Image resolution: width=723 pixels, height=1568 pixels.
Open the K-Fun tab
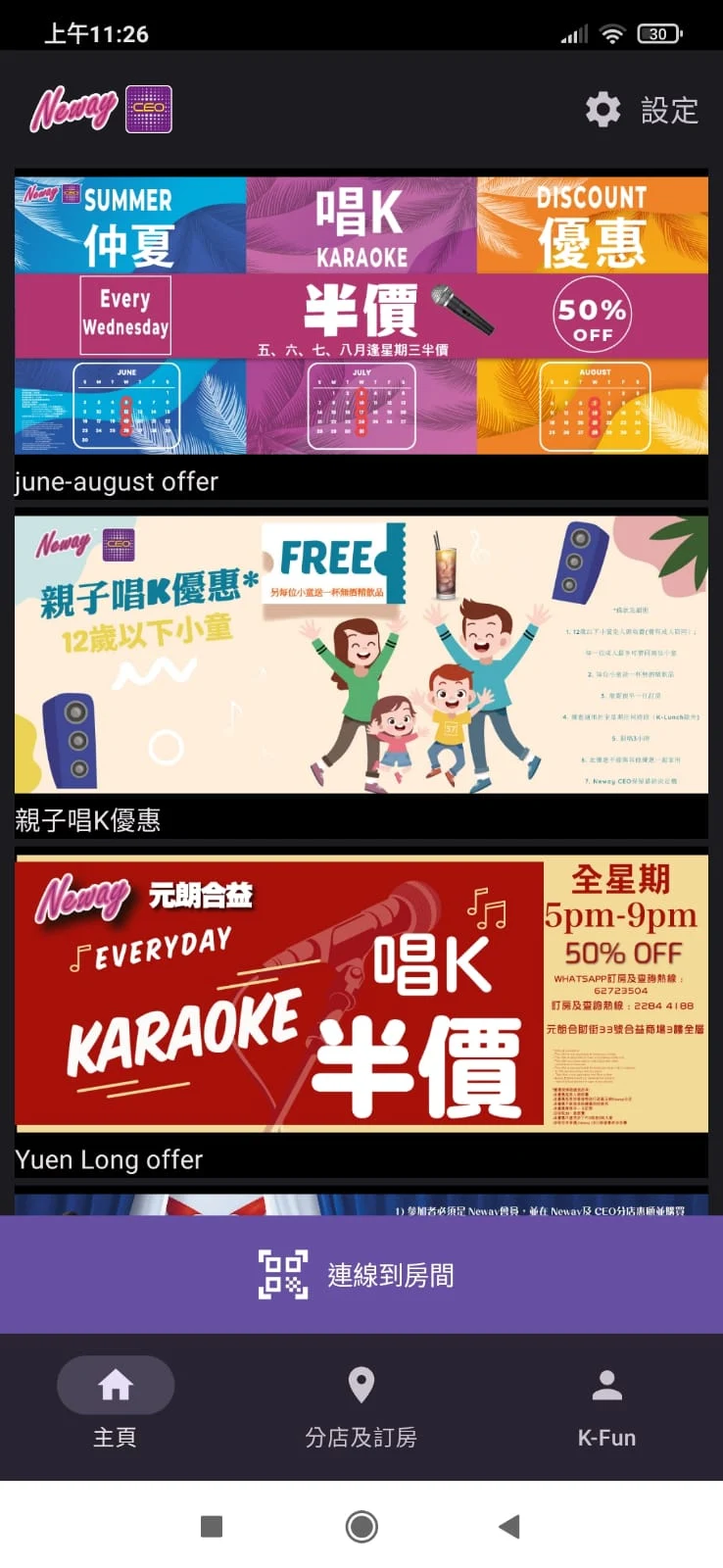[x=606, y=1403]
